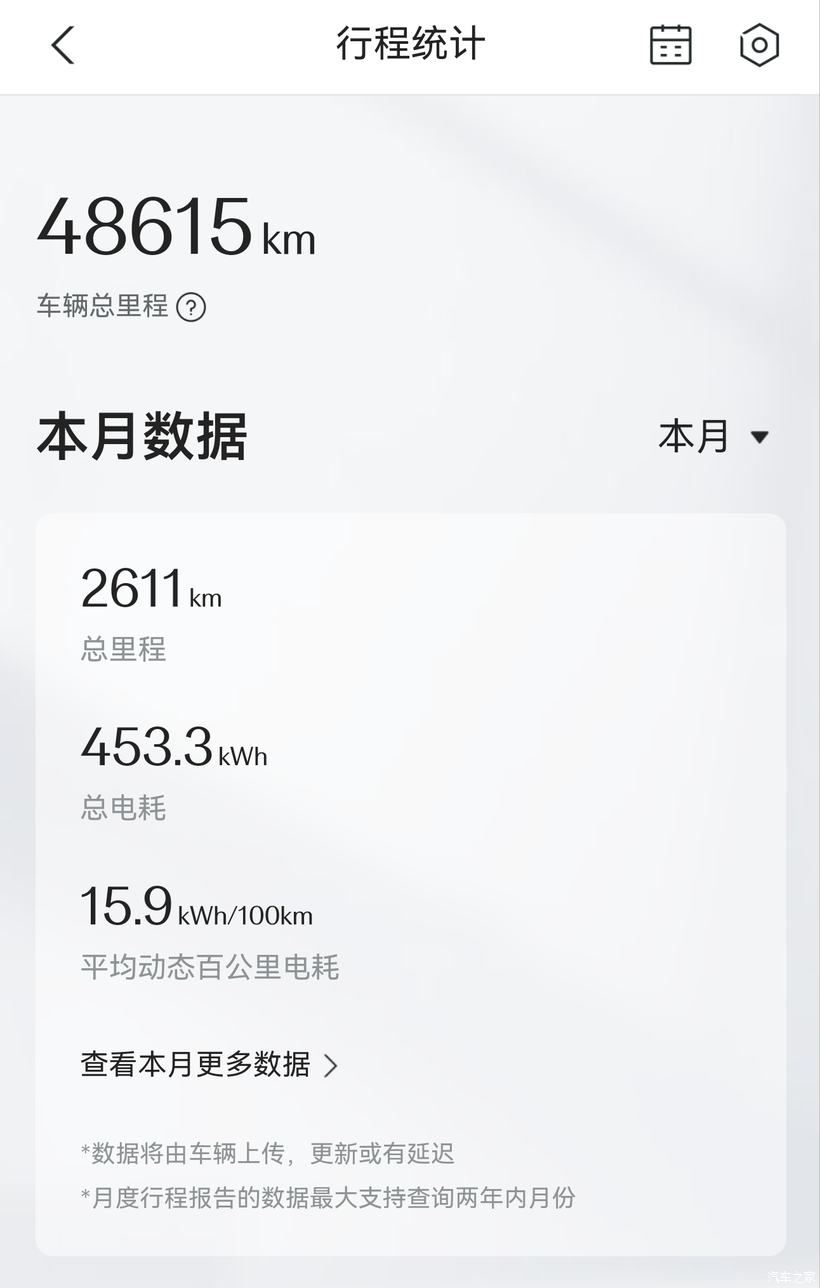
Task: Open the settings hexagon icon
Action: pyautogui.click(x=759, y=45)
